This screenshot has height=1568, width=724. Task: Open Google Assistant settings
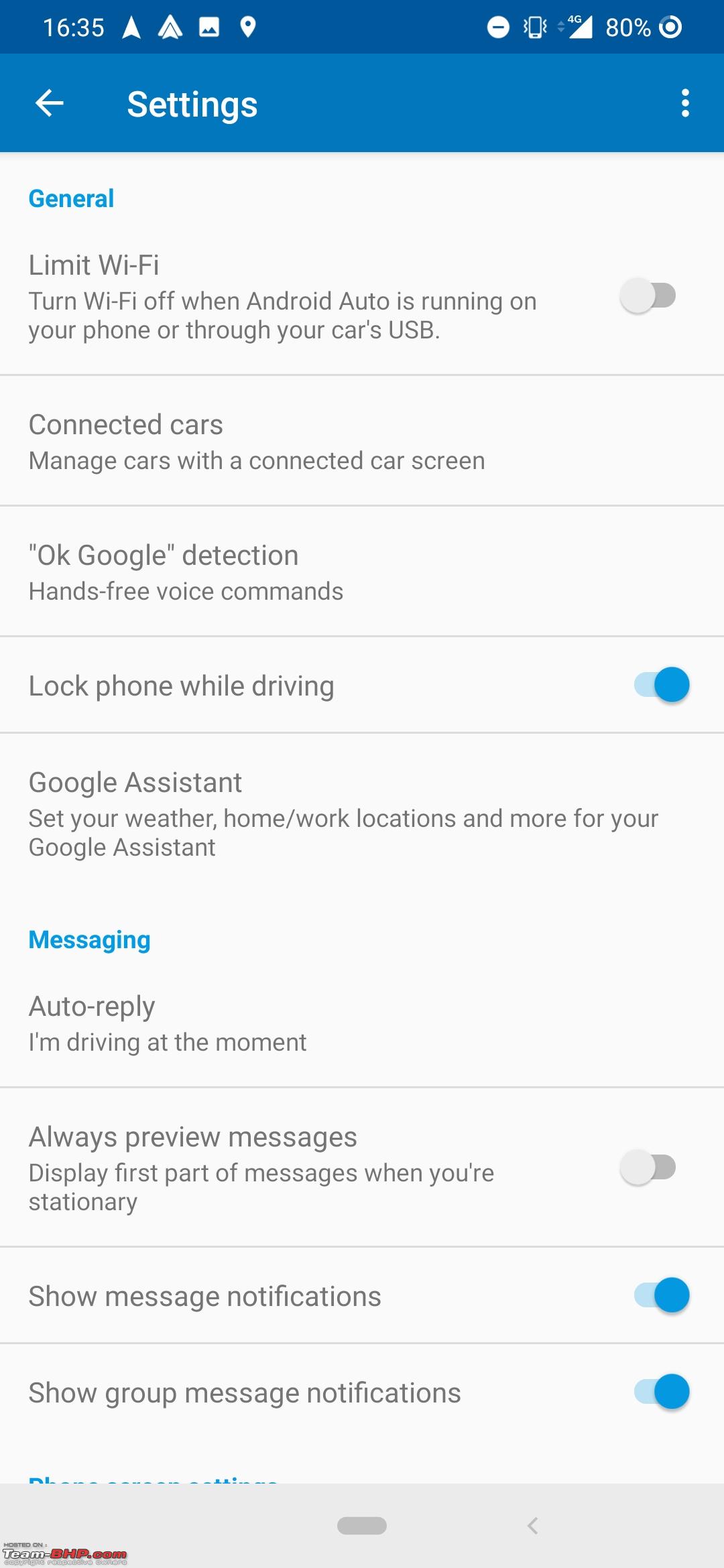tap(362, 813)
